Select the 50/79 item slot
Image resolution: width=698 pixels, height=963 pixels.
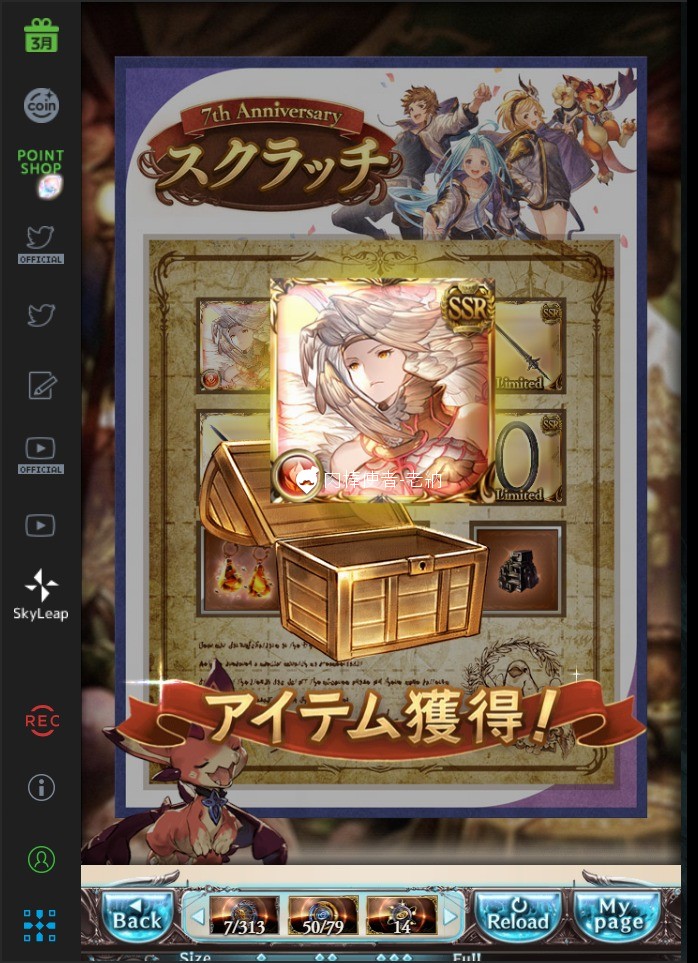[x=322, y=916]
